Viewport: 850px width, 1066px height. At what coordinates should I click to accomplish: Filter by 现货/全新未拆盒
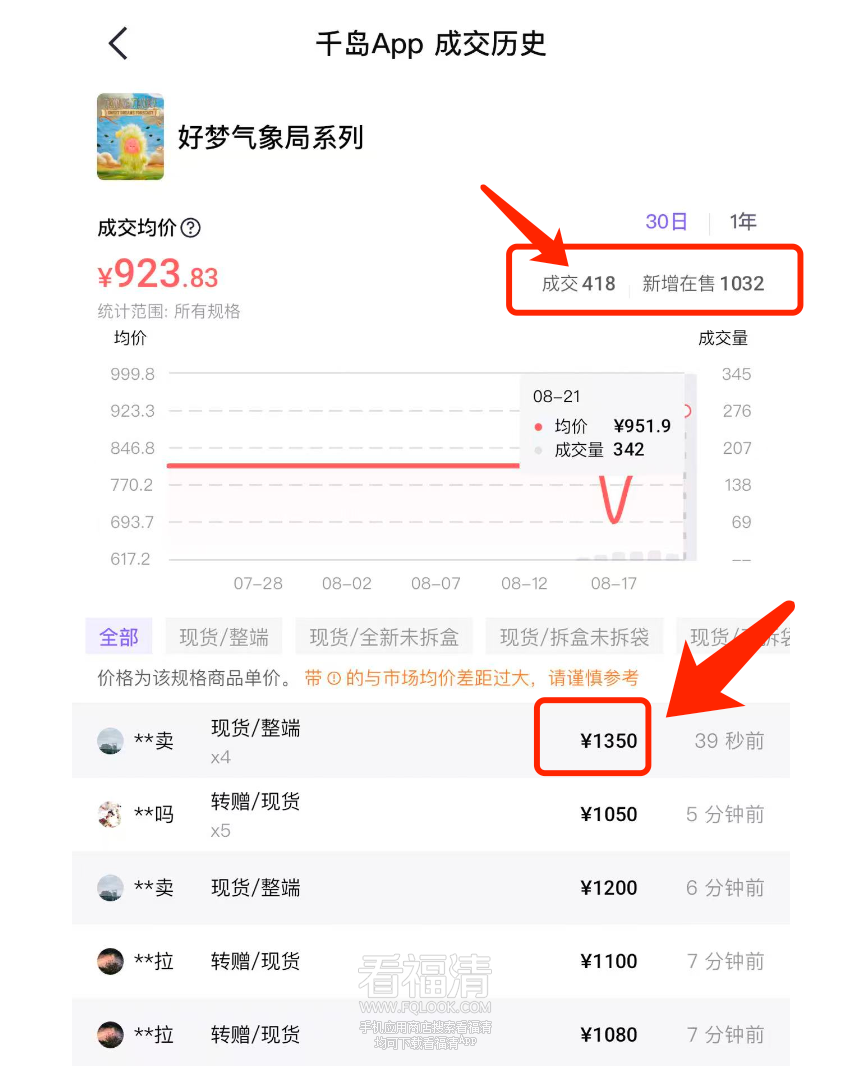[384, 637]
